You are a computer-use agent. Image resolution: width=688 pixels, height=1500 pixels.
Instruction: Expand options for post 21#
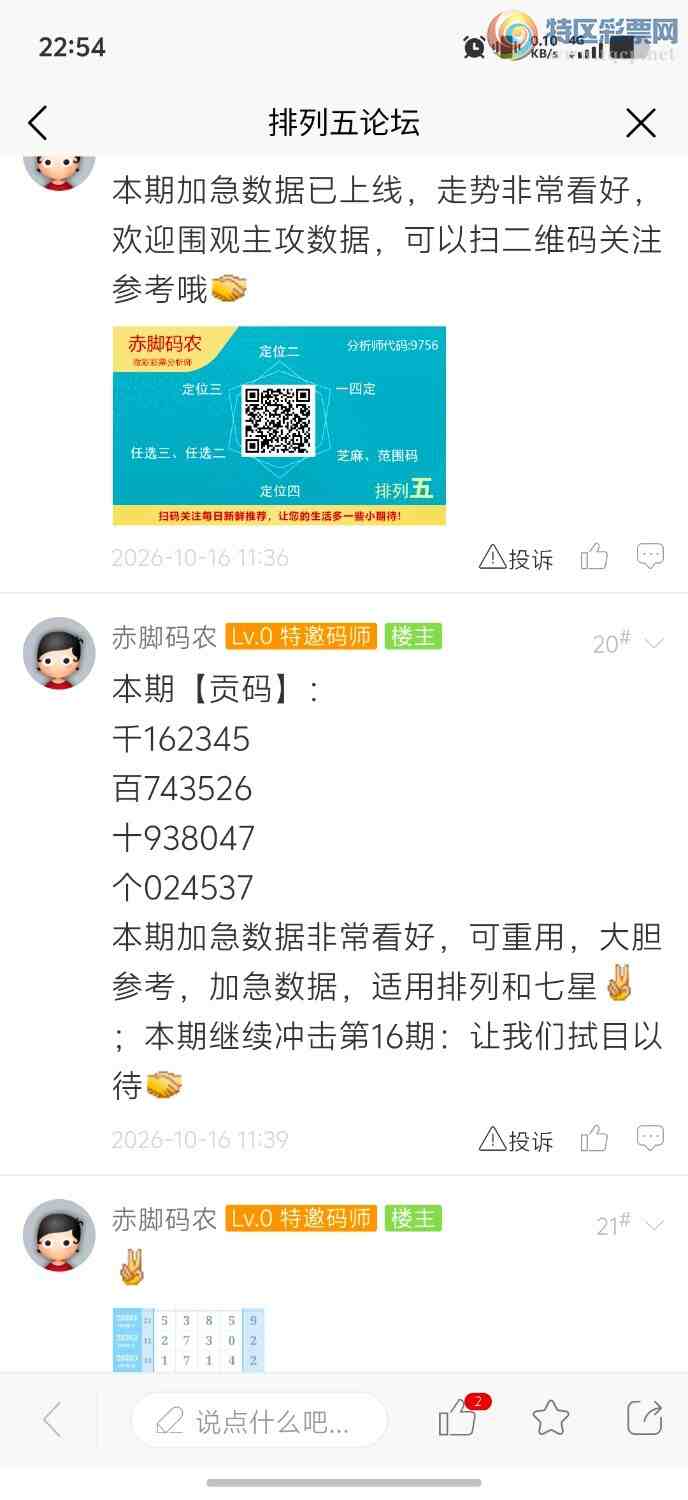coord(654,1225)
